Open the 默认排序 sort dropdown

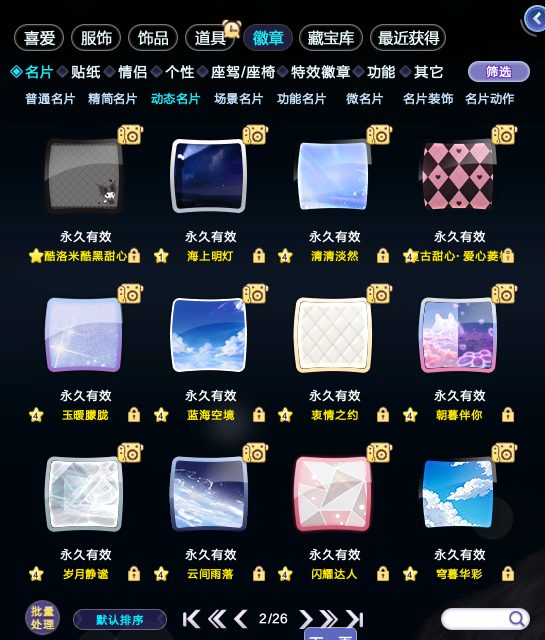[120, 620]
